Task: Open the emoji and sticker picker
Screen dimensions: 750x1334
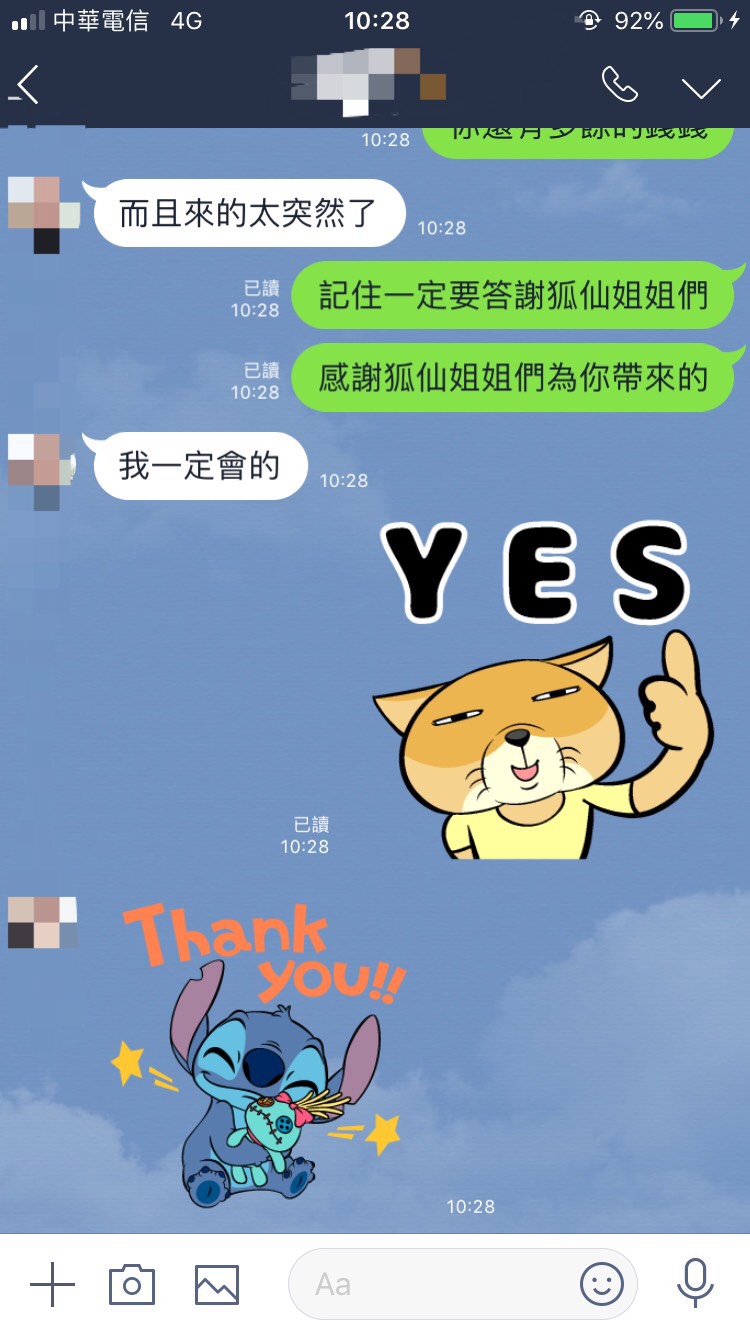Action: click(602, 1284)
